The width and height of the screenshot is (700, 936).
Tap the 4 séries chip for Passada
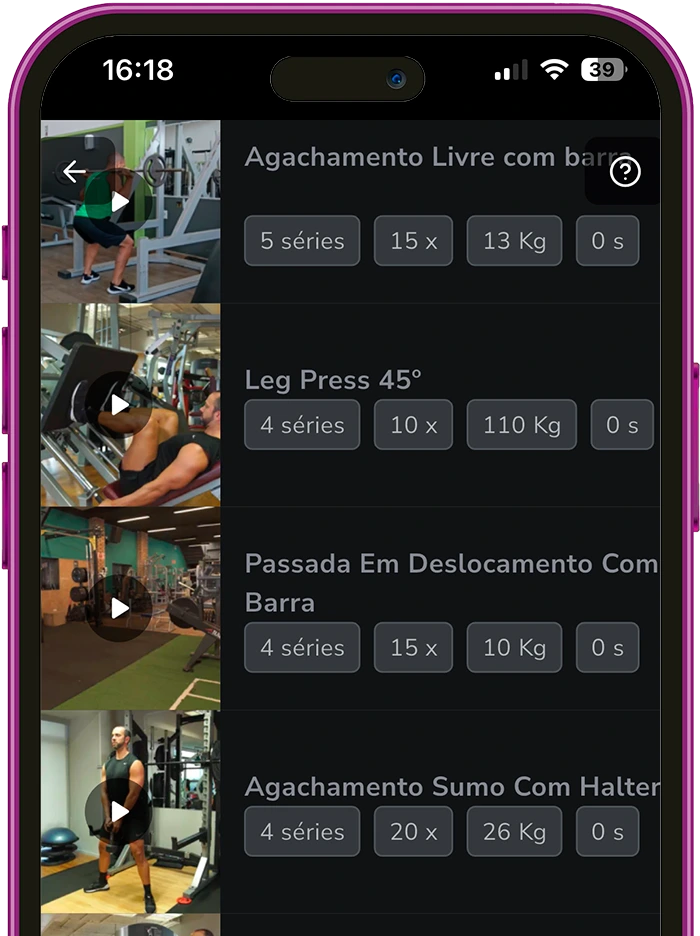tap(302, 647)
